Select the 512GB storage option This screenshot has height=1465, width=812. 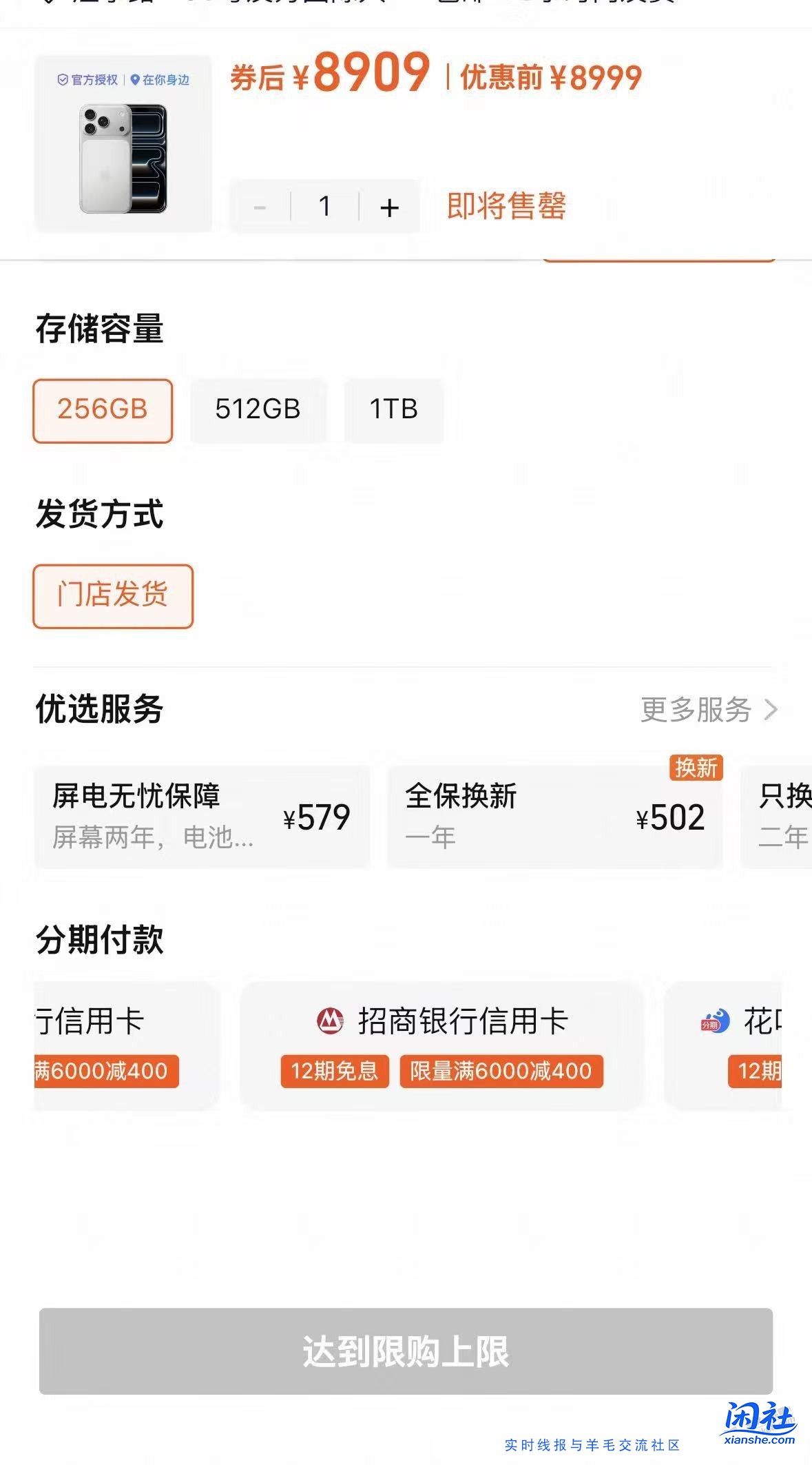(258, 409)
